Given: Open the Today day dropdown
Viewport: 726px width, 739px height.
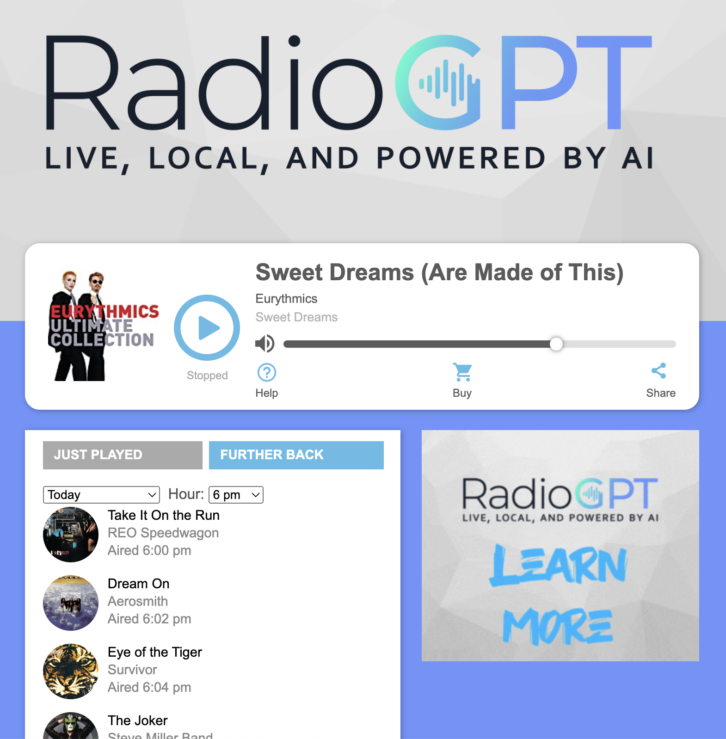Looking at the screenshot, I should 101,495.
